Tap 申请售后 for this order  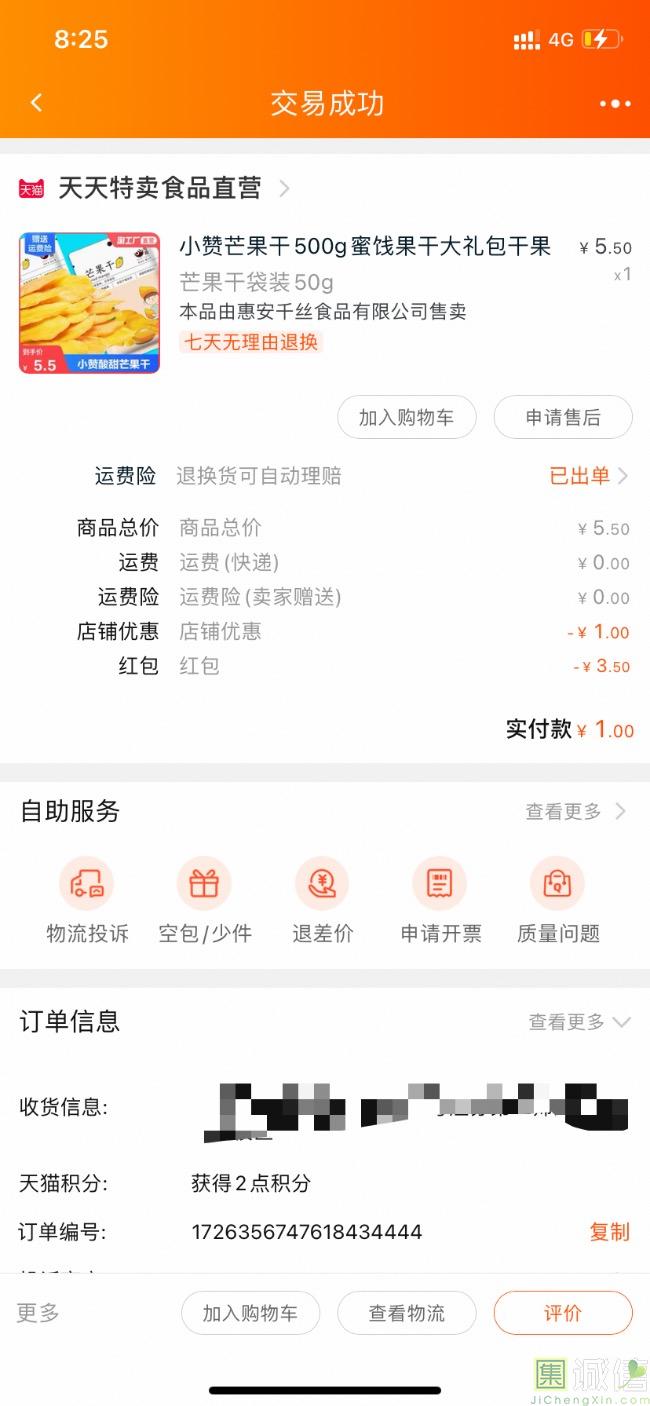[563, 418]
